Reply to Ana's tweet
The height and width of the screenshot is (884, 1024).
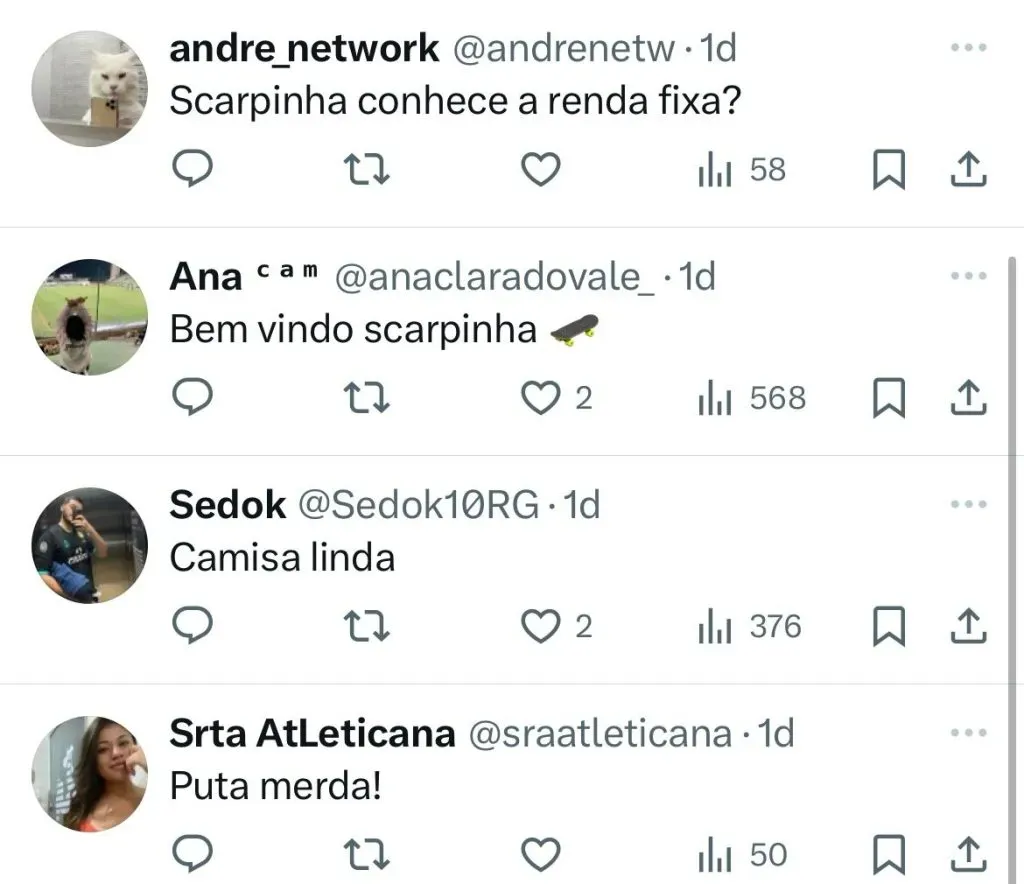pyautogui.click(x=193, y=399)
